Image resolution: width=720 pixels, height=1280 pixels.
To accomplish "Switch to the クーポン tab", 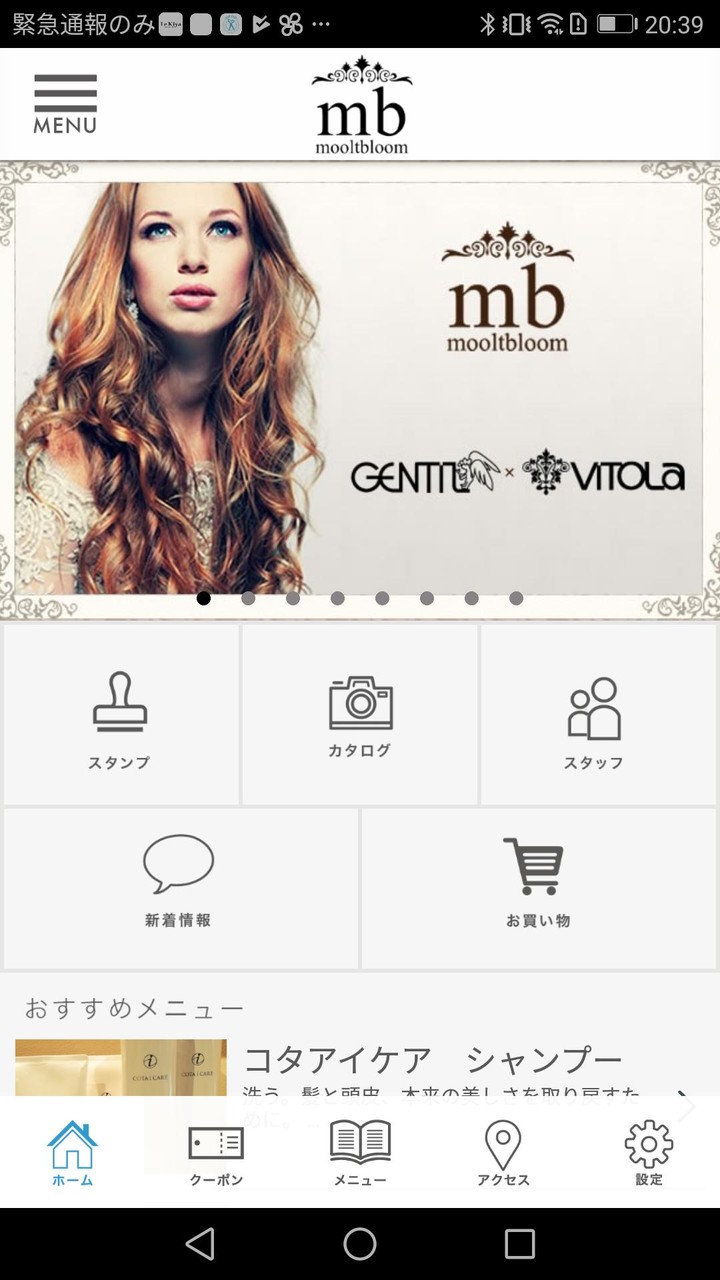I will pos(216,1152).
